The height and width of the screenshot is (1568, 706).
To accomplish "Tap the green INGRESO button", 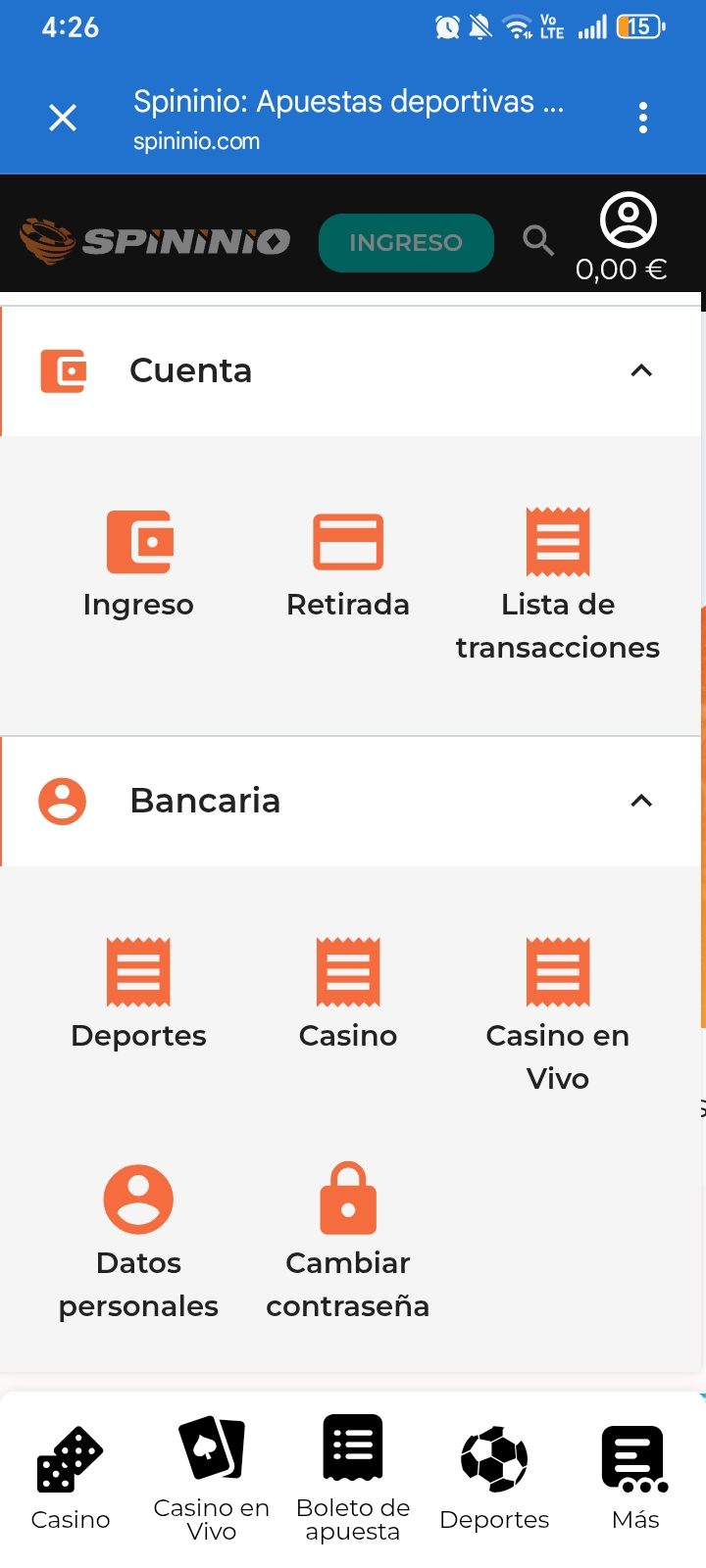I will [x=406, y=242].
